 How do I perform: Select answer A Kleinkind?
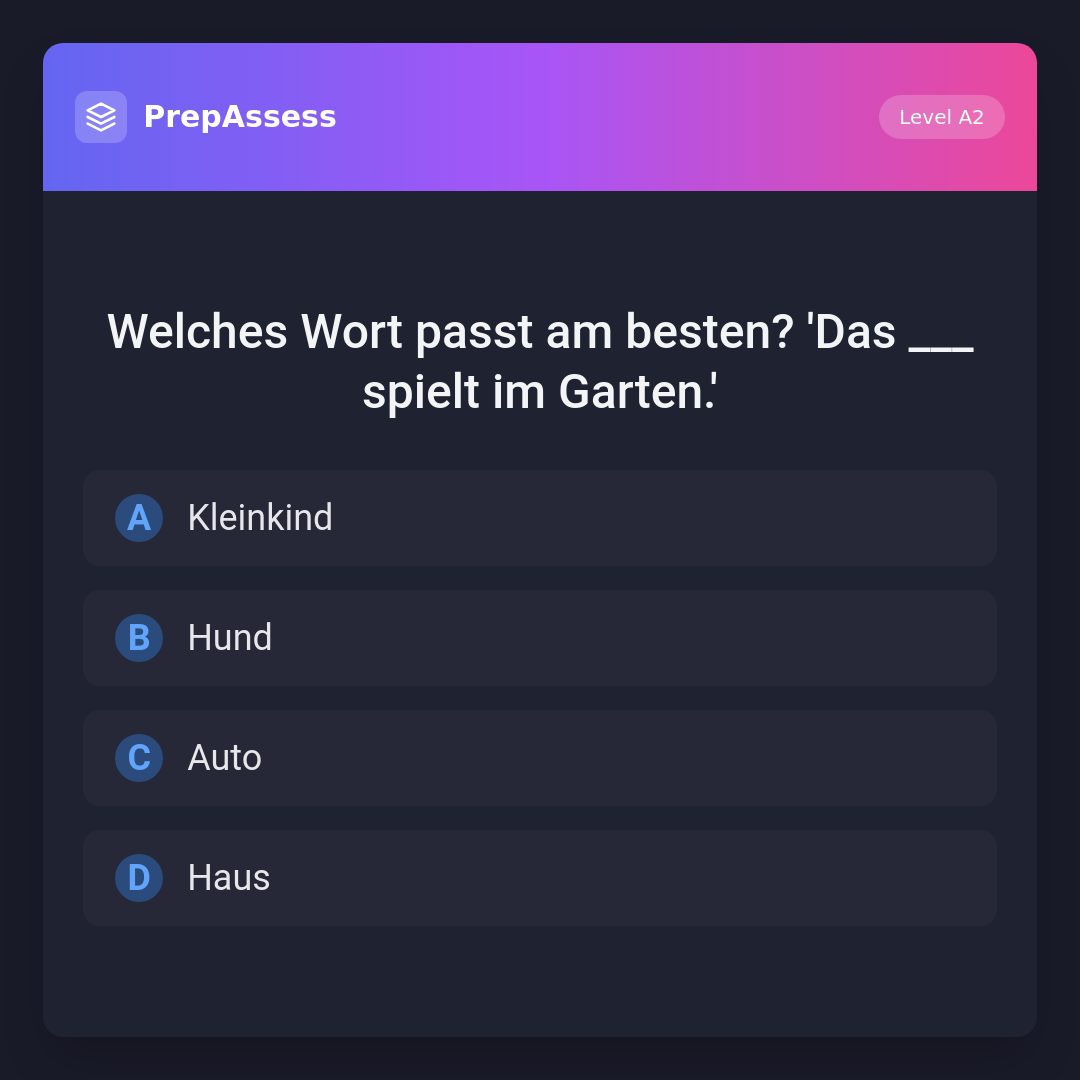539,518
